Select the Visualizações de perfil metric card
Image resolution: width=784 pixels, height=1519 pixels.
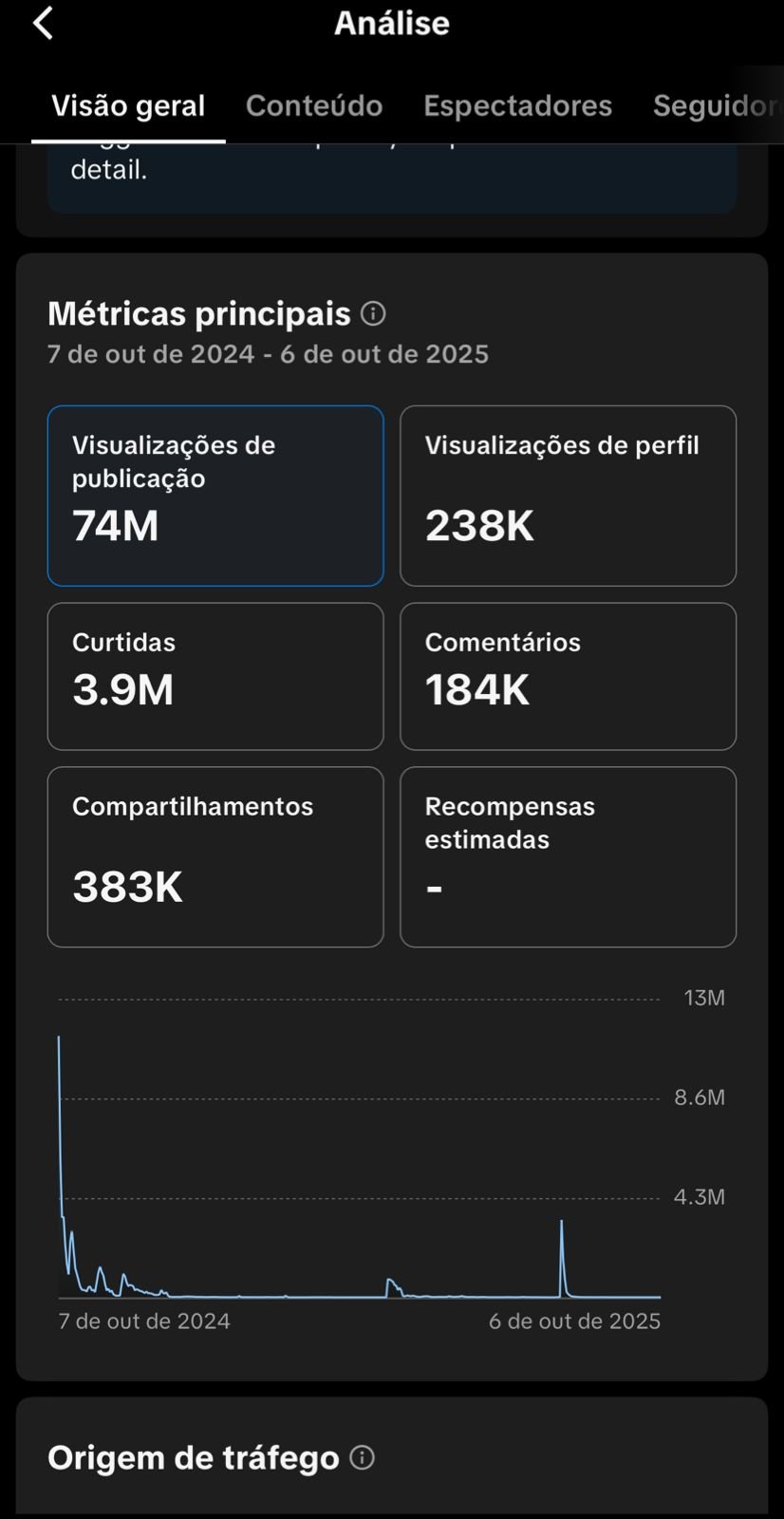click(x=568, y=496)
